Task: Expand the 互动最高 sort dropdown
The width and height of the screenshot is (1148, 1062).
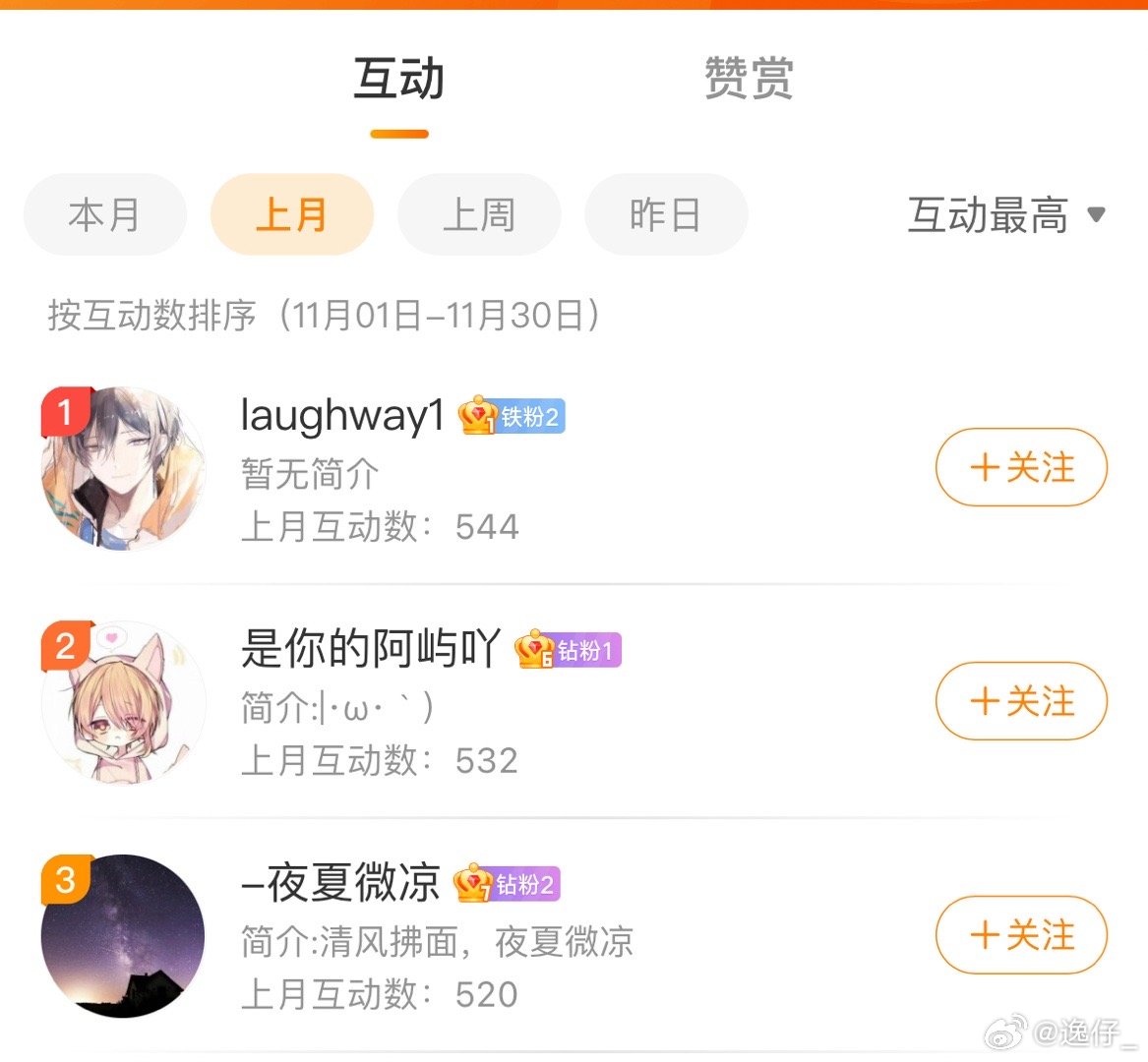Action: 1005,214
